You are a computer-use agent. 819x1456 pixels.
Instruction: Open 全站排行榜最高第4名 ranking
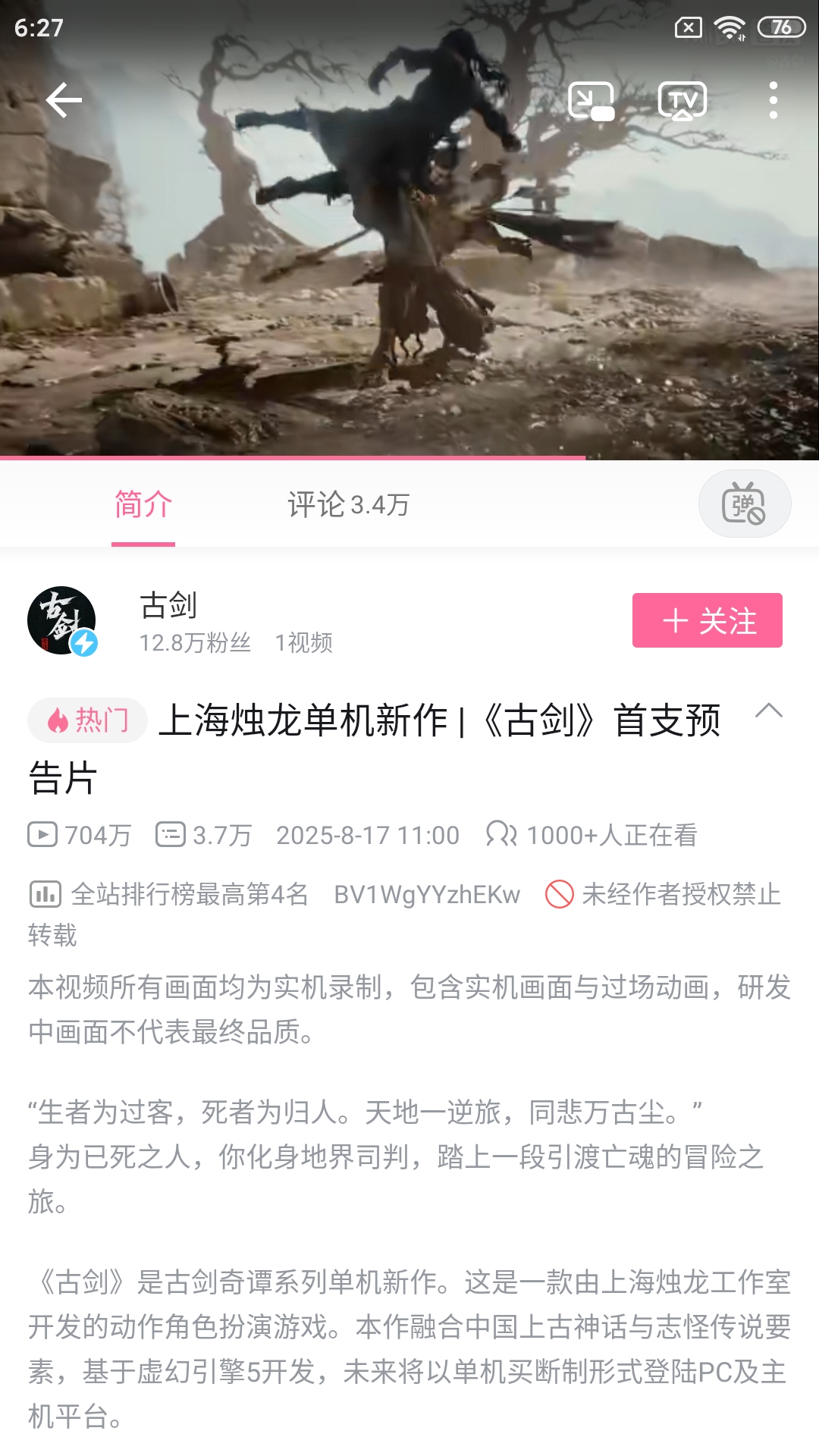coord(170,894)
